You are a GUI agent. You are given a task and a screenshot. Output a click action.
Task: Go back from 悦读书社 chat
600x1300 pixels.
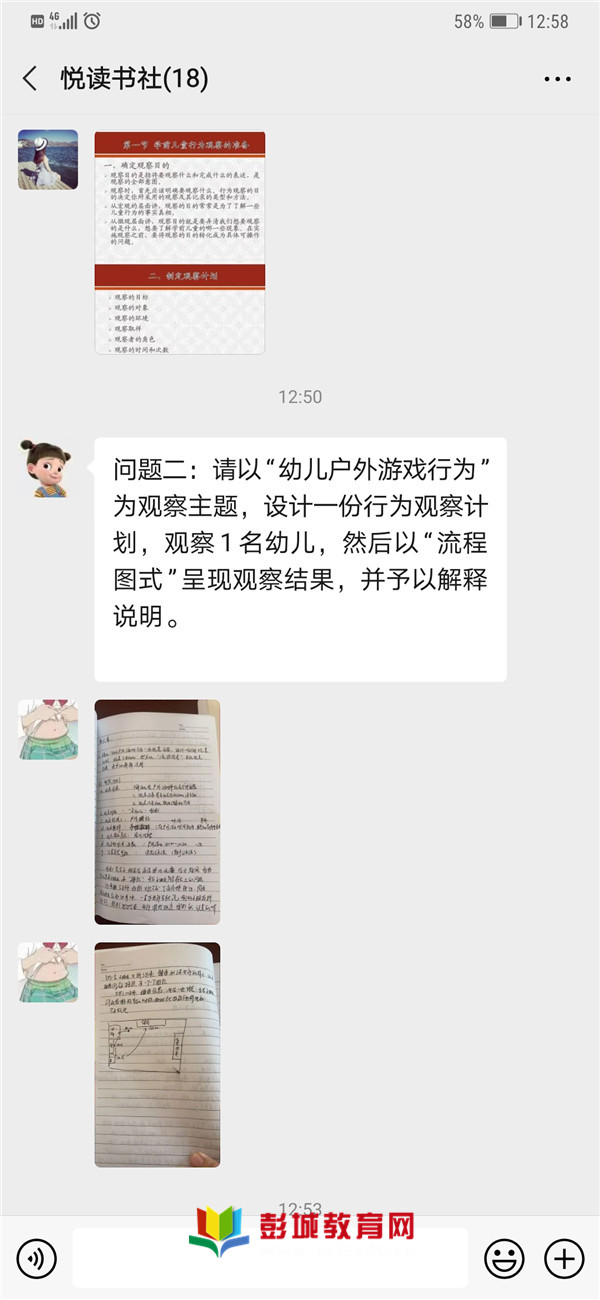(x=30, y=79)
